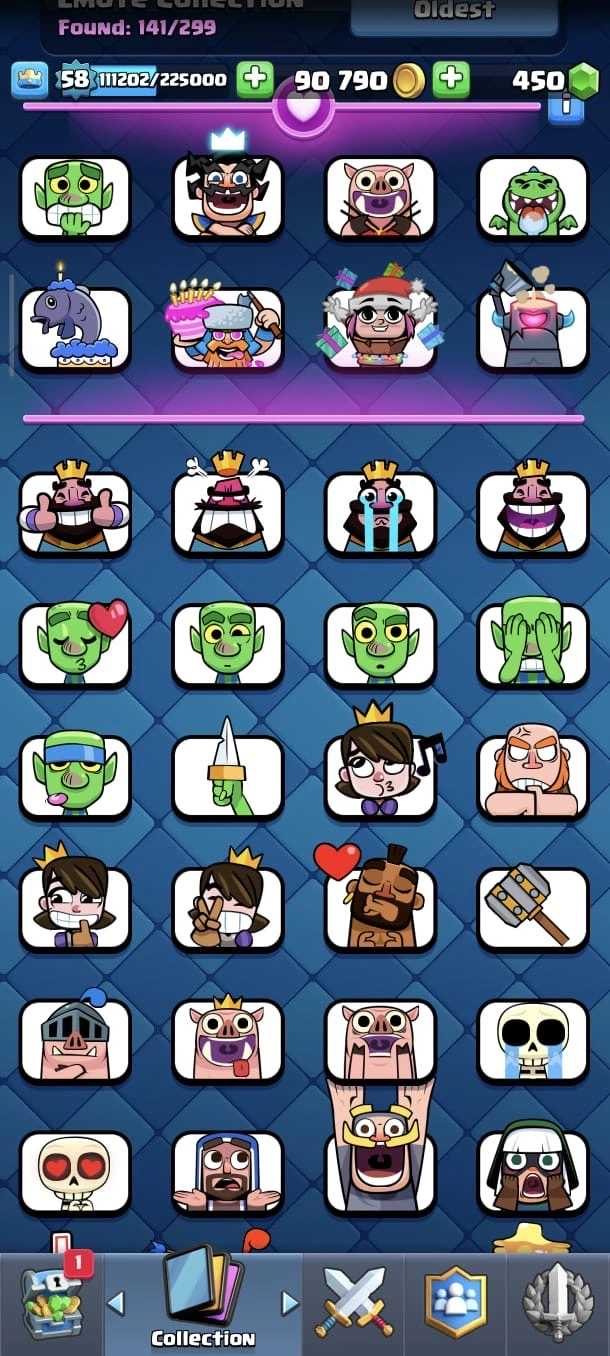Select the fish birthday cake emote

(75, 328)
